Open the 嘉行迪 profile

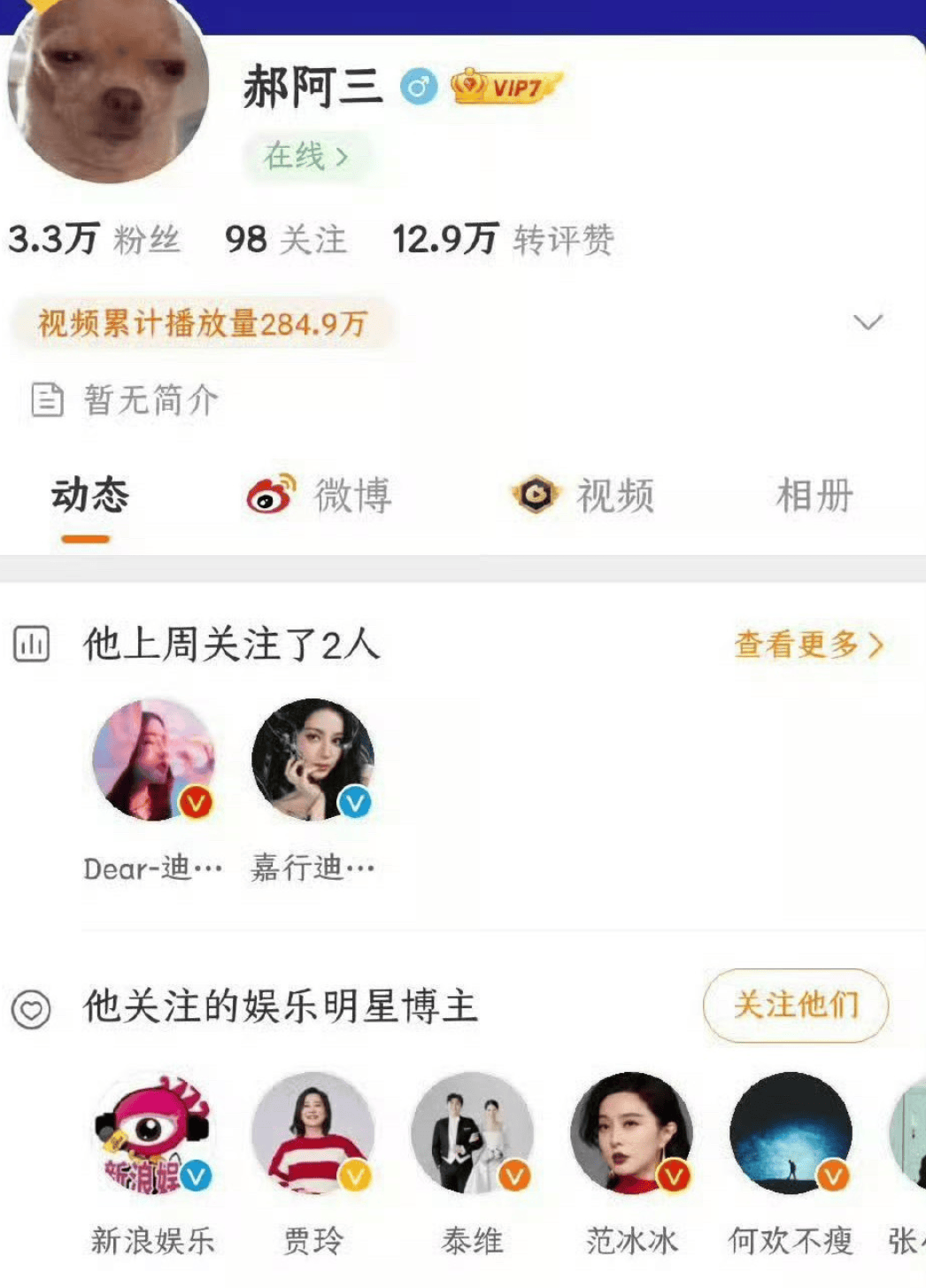click(313, 761)
